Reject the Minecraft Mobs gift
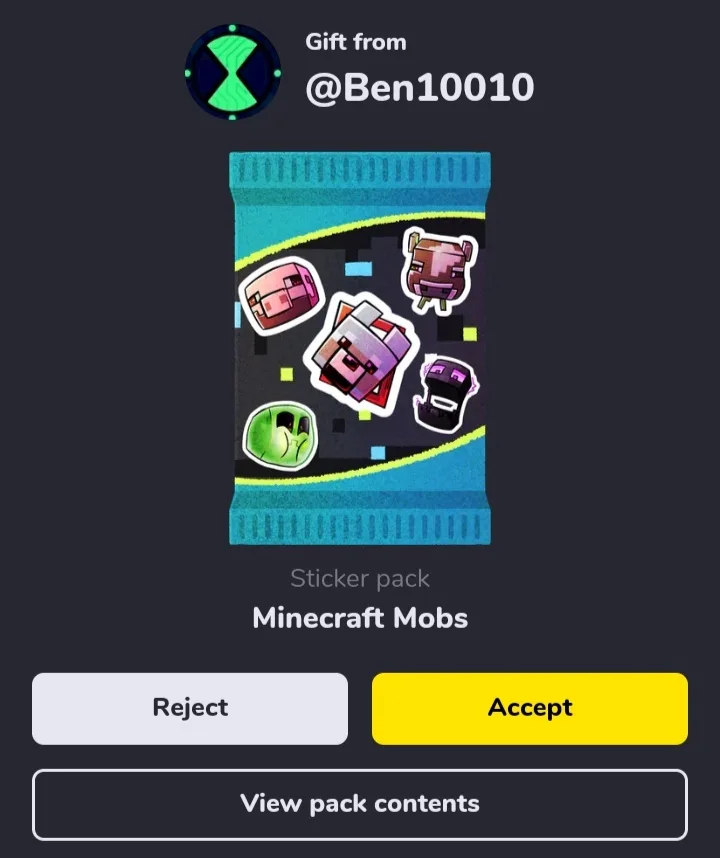The image size is (720, 858). [190, 708]
